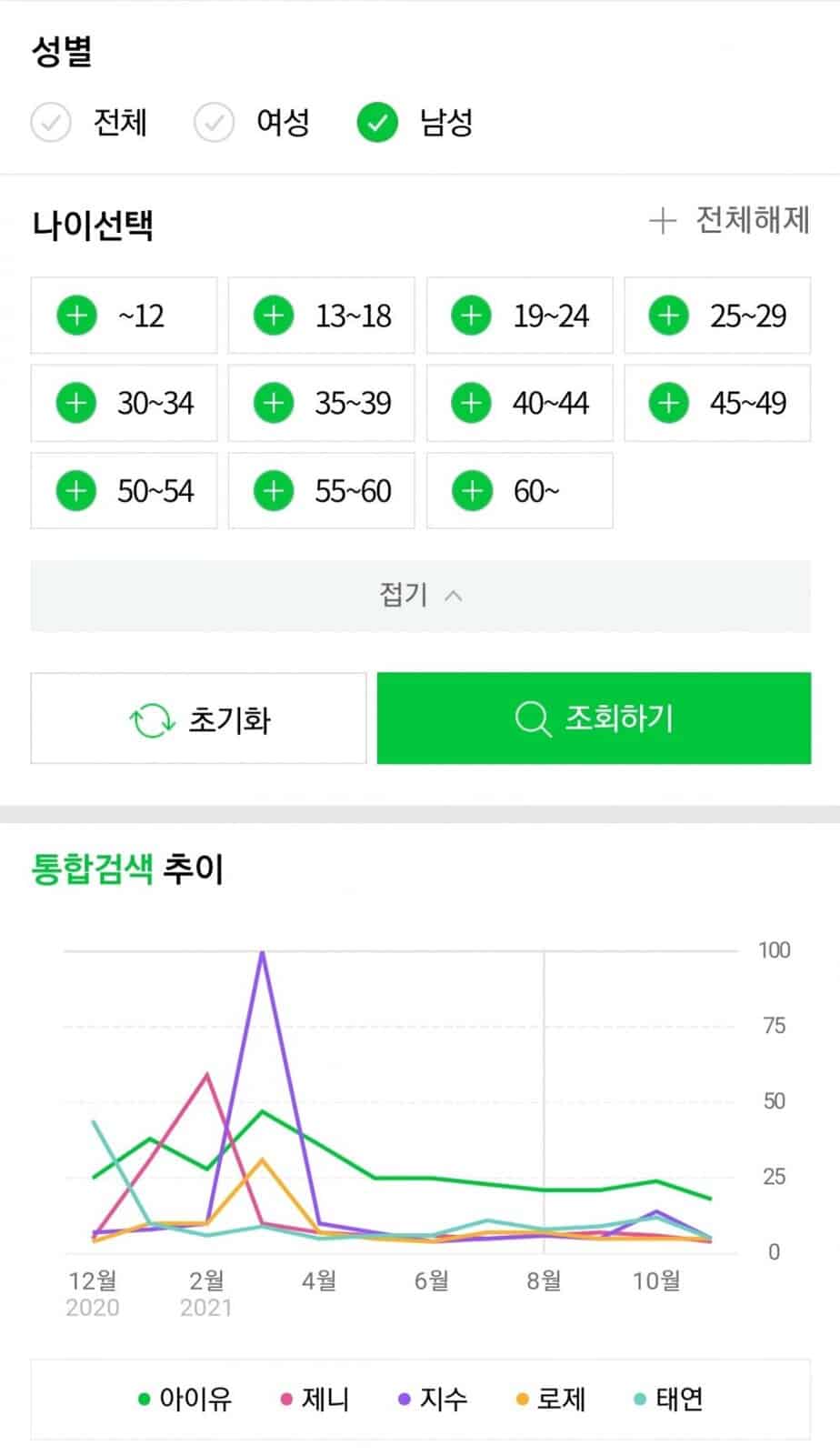Toggle the 50~54 age group
The image size is (840, 1456).
click(x=124, y=491)
